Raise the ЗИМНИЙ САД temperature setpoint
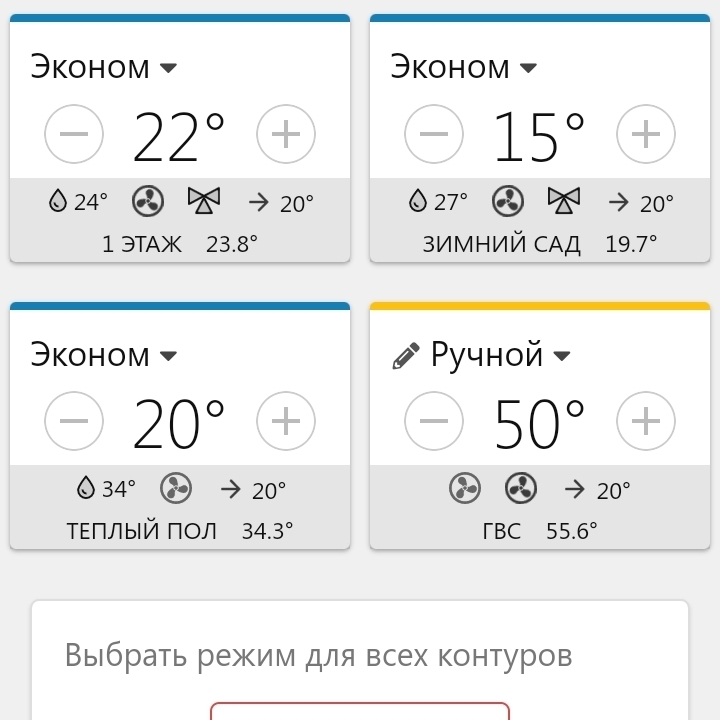The width and height of the screenshot is (720, 720). point(646,134)
